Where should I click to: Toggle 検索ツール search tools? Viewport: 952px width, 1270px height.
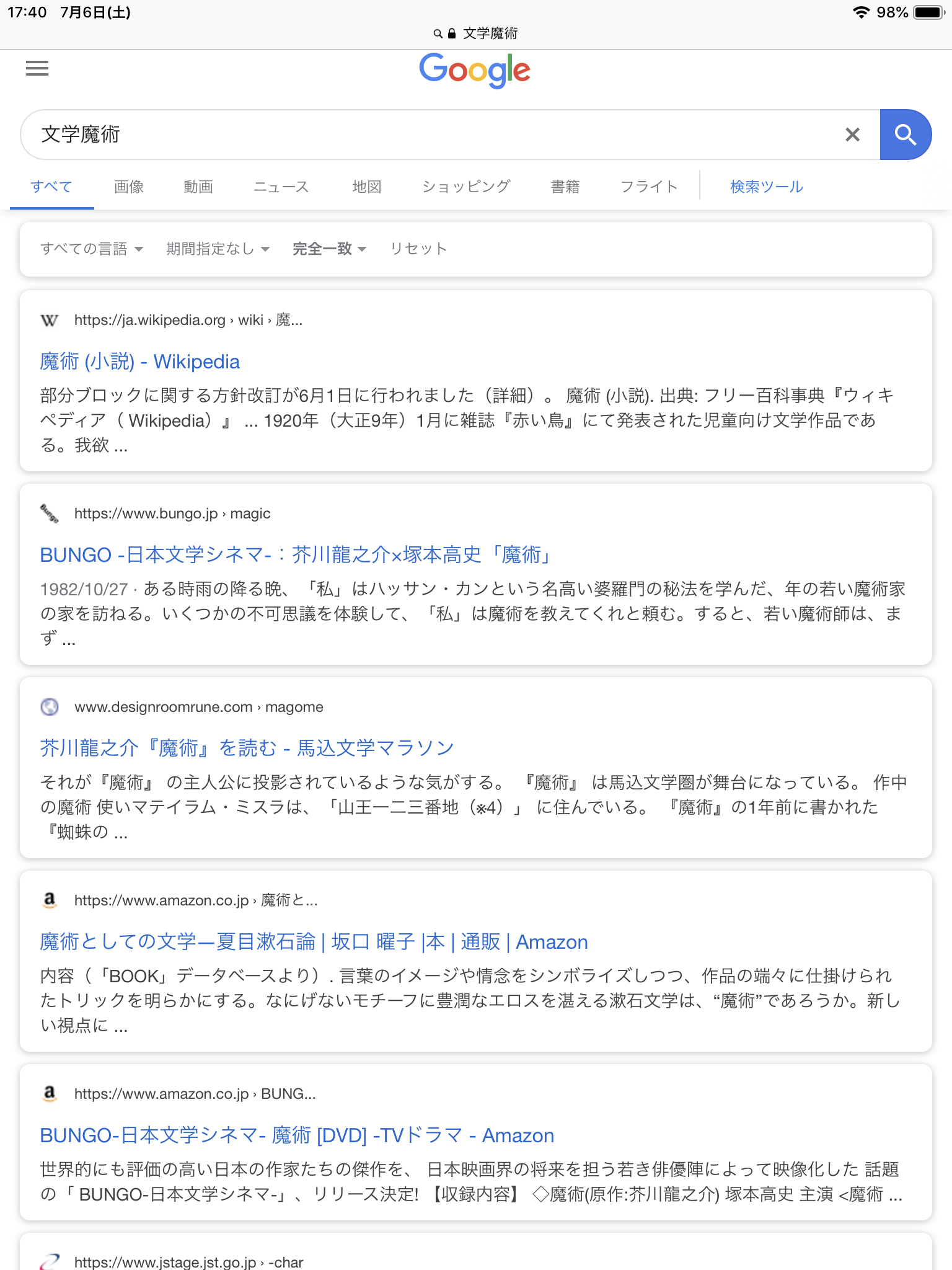coord(766,187)
